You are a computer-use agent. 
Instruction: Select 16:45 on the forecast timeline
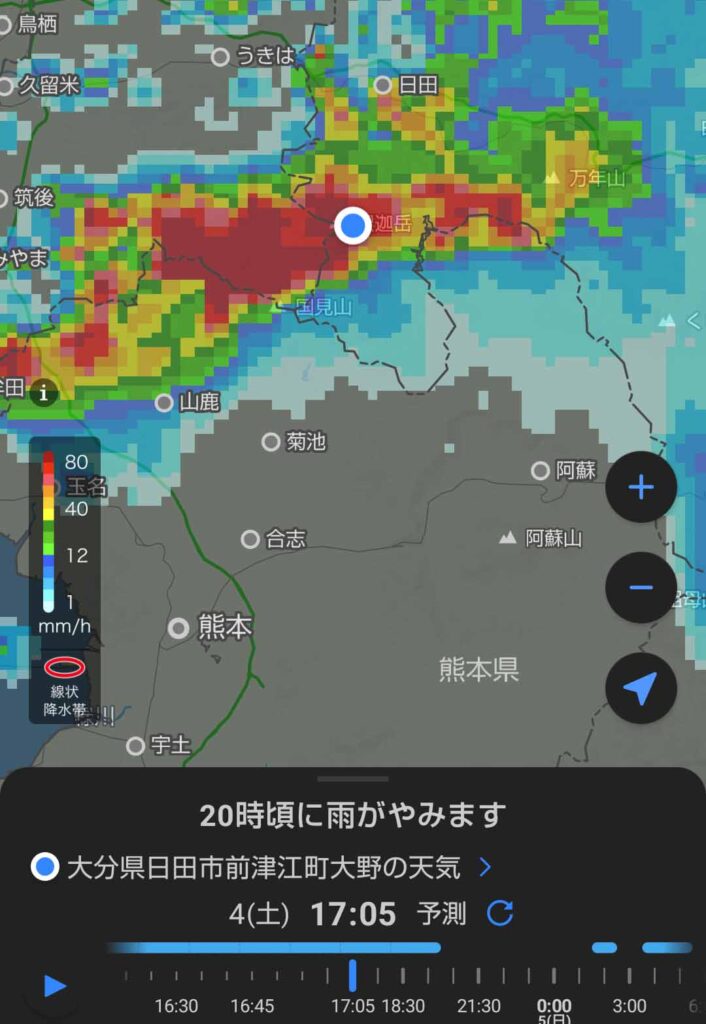pos(253,1005)
